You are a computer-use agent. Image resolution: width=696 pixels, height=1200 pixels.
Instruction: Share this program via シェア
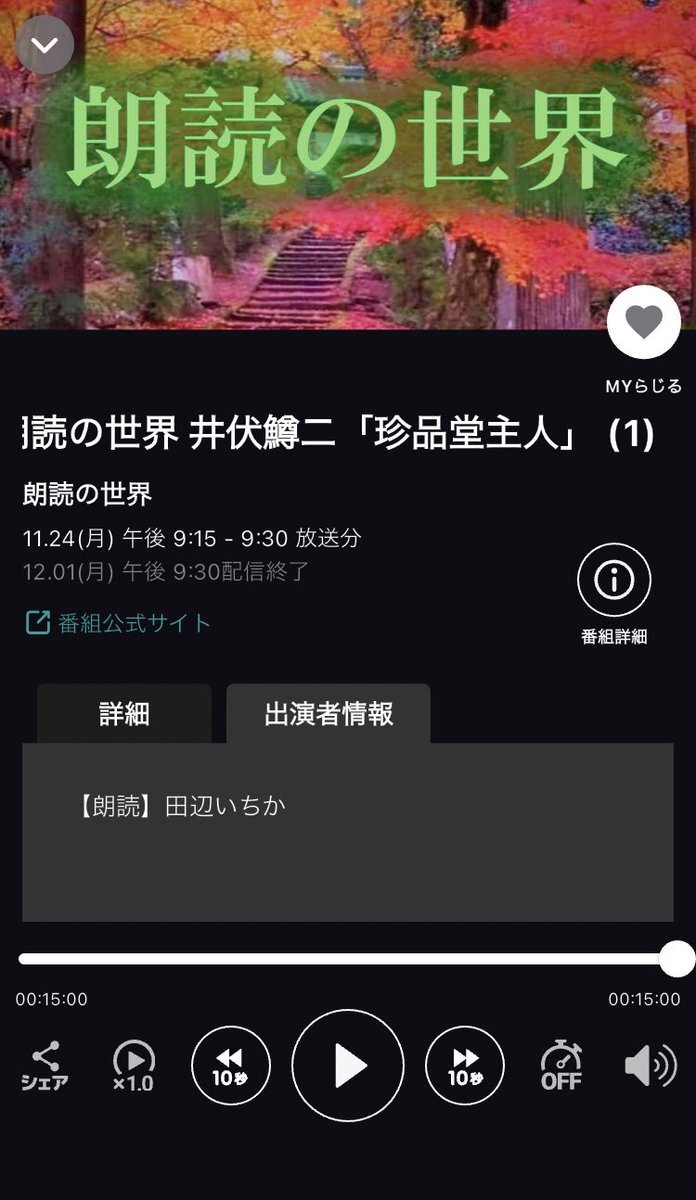click(x=45, y=1066)
